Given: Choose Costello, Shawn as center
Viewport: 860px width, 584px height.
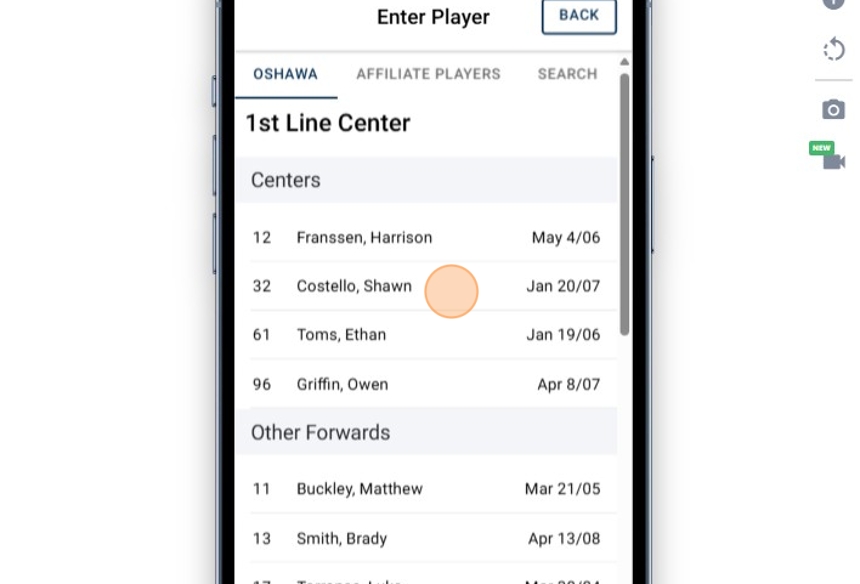Looking at the screenshot, I should [x=354, y=286].
